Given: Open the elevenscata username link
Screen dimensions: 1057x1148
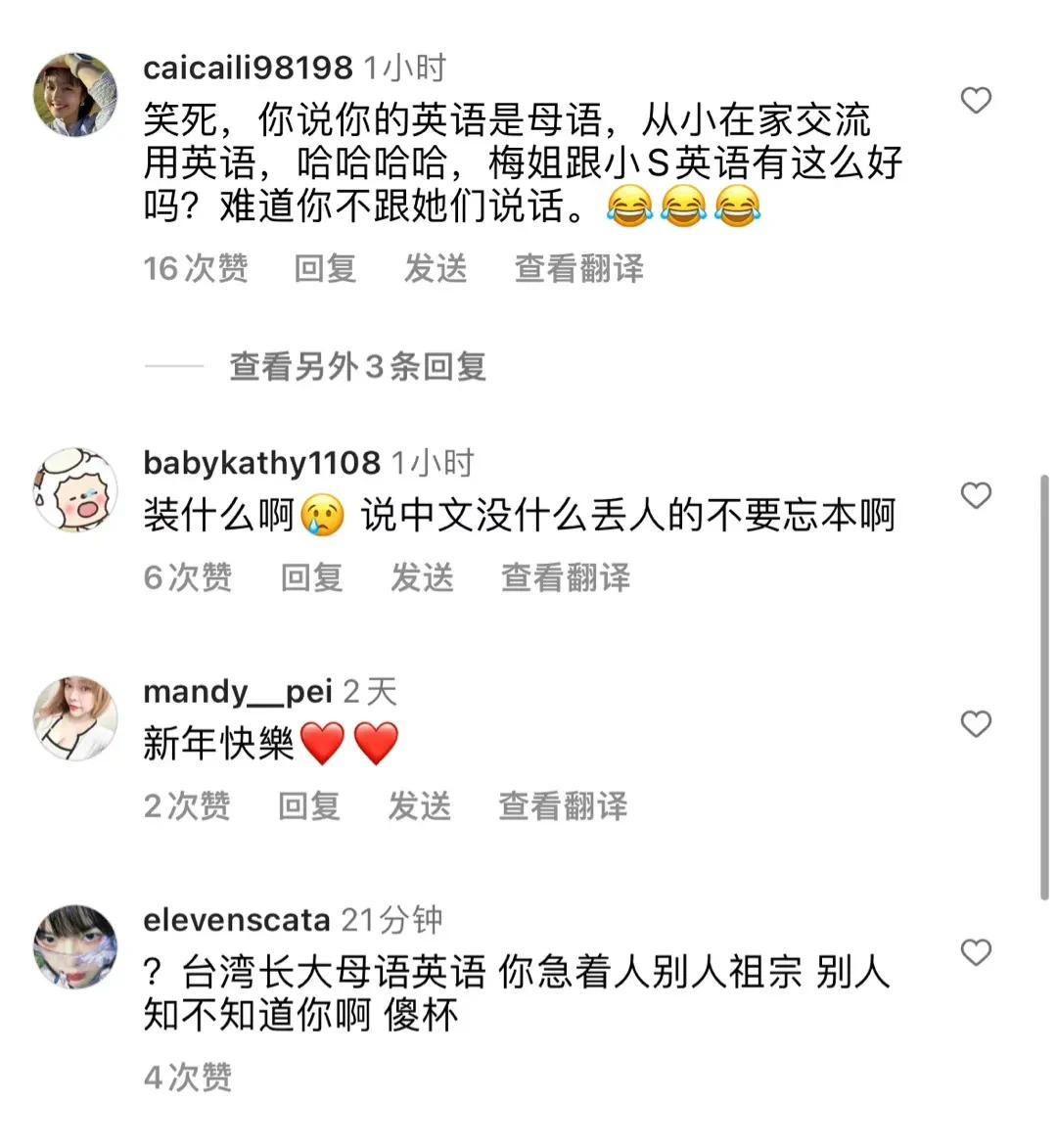Looking at the screenshot, I should 236,920.
